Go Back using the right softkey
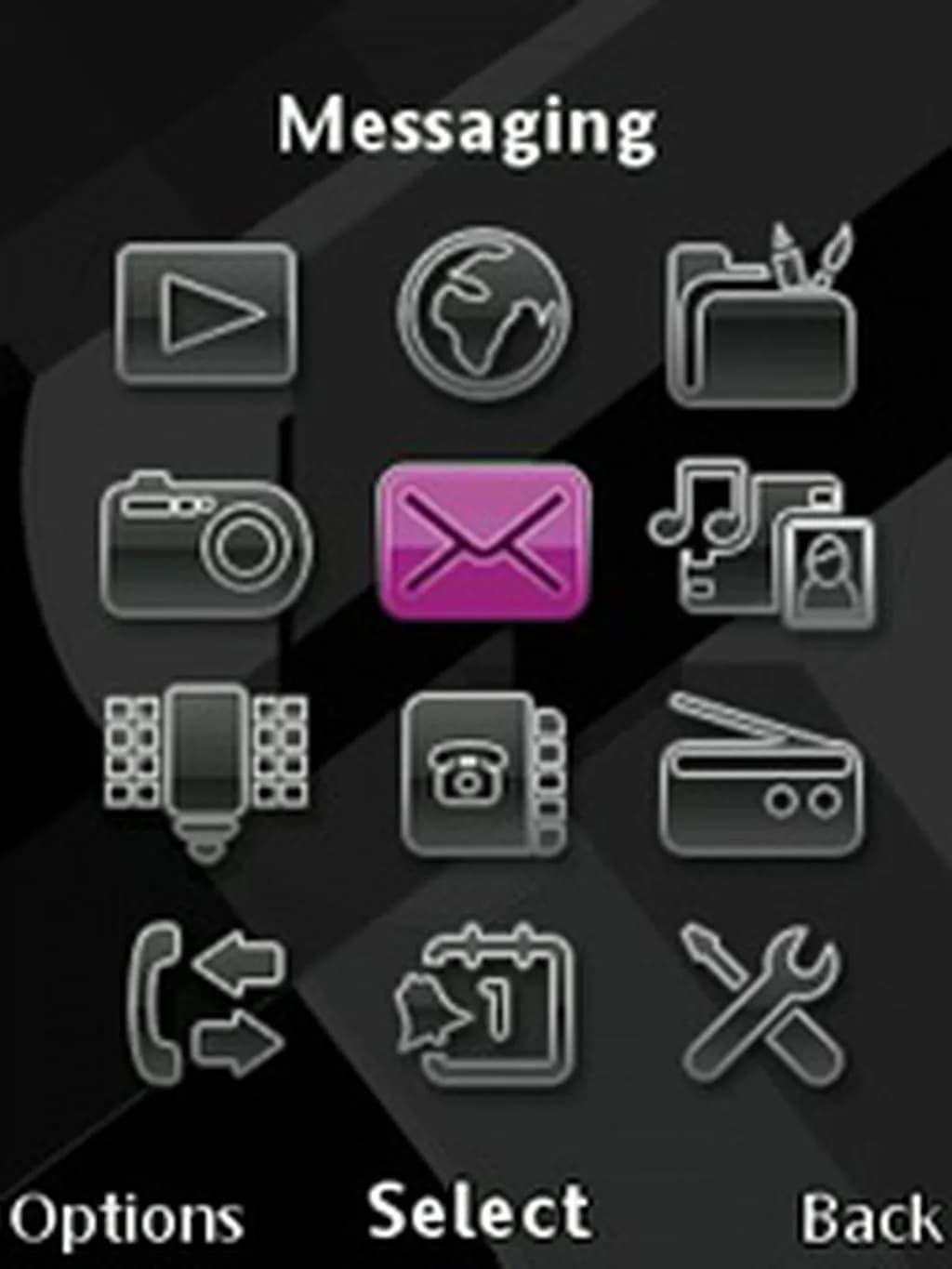The width and height of the screenshot is (952, 1269). click(x=869, y=1218)
